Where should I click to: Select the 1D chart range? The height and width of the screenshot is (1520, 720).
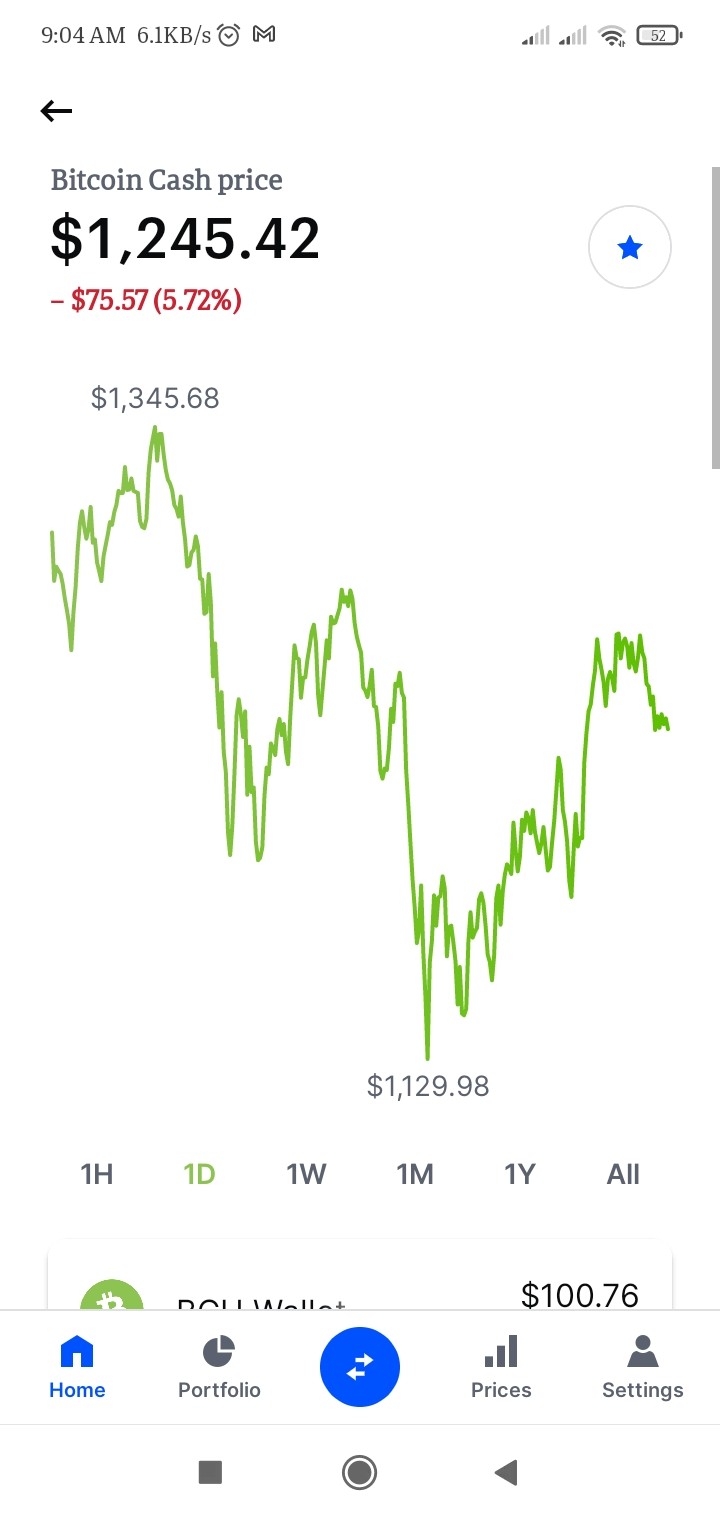[x=199, y=1174]
